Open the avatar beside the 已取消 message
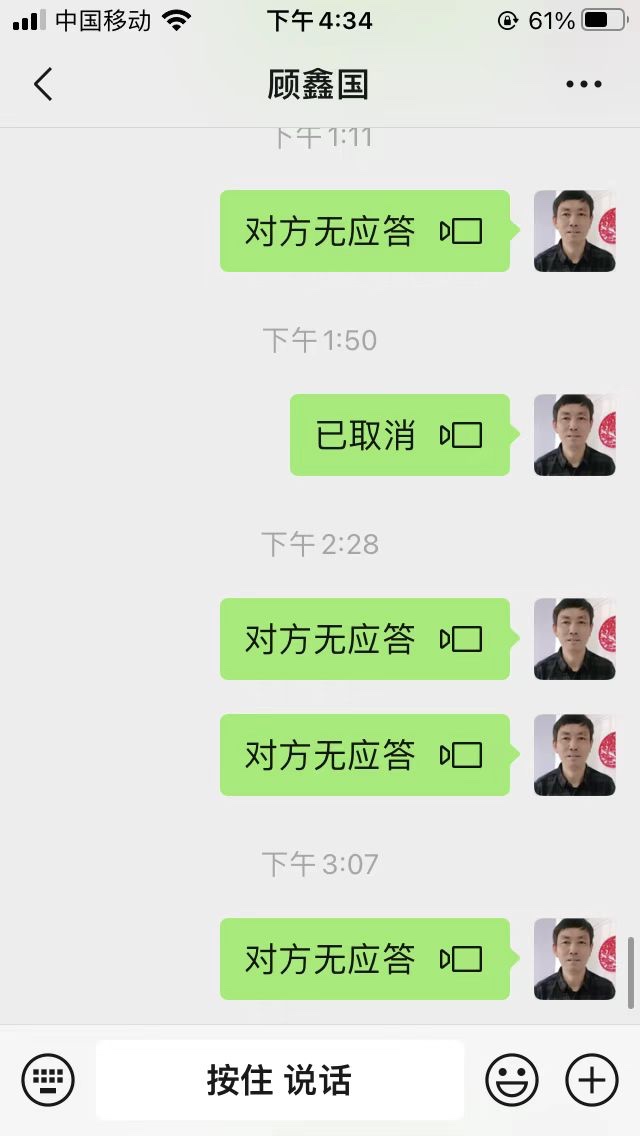Screen dimensions: 640x1136 pos(574,435)
